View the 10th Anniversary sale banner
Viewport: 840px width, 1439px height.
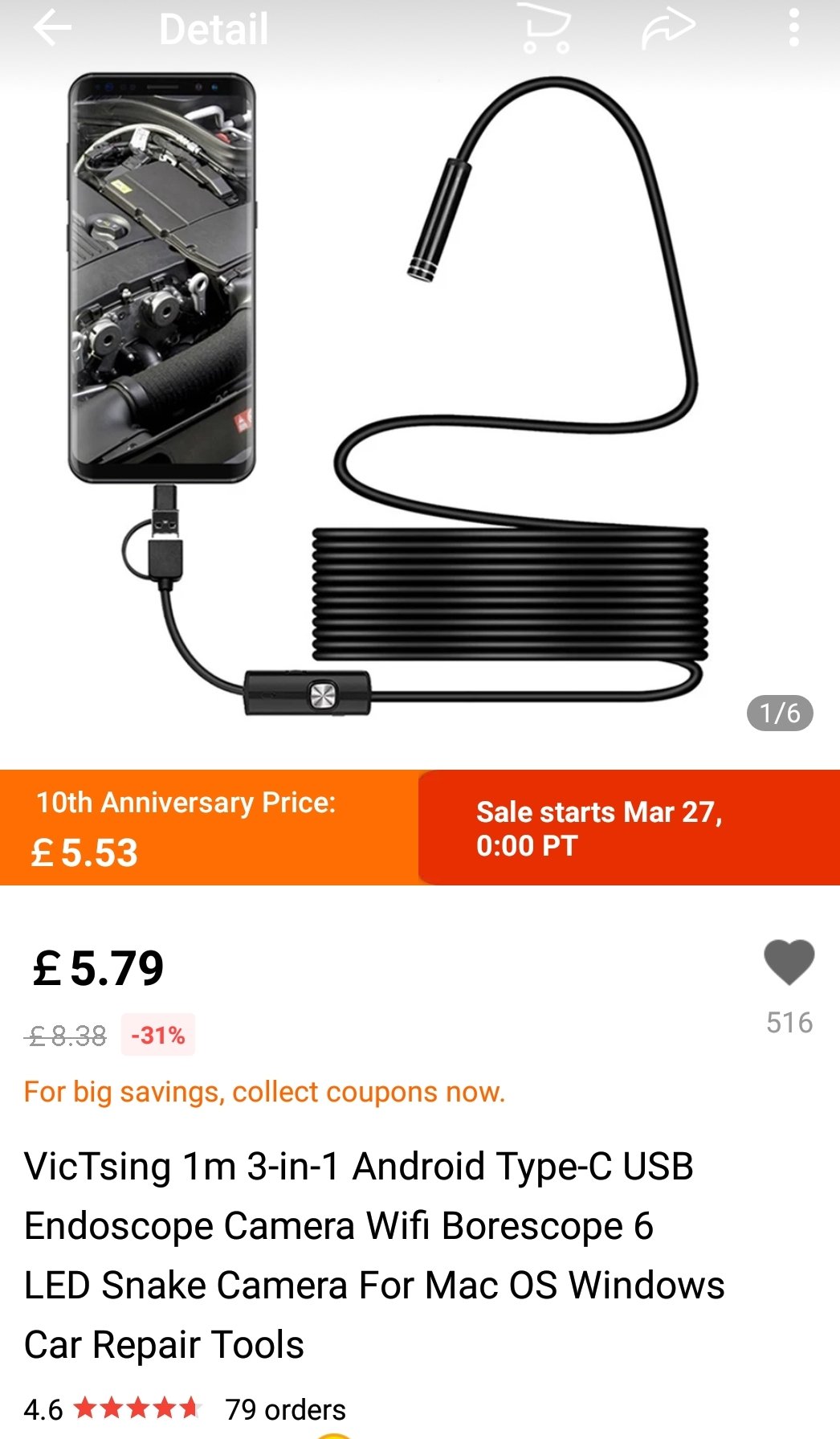[420, 828]
